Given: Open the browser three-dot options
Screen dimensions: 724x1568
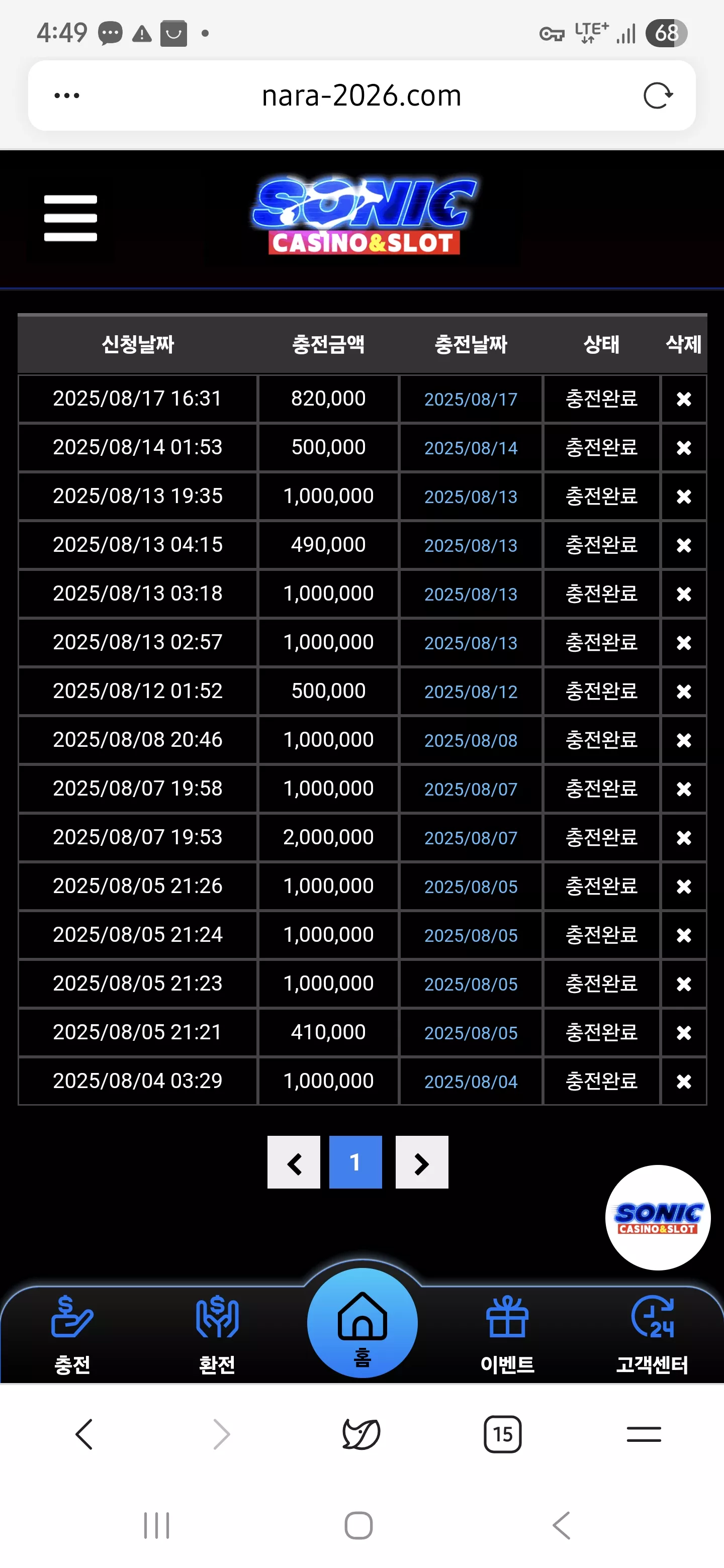Looking at the screenshot, I should [67, 95].
